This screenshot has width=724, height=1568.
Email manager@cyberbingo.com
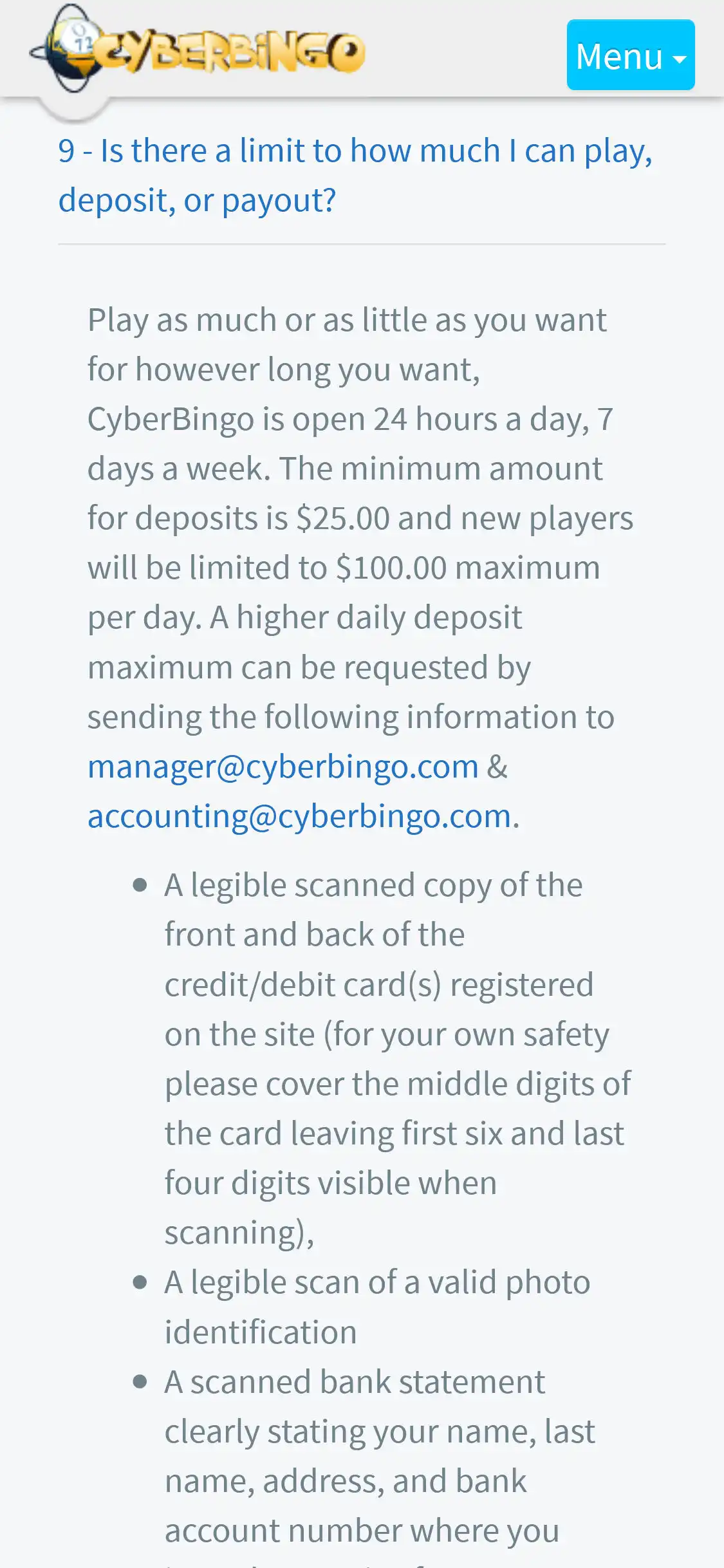(283, 767)
